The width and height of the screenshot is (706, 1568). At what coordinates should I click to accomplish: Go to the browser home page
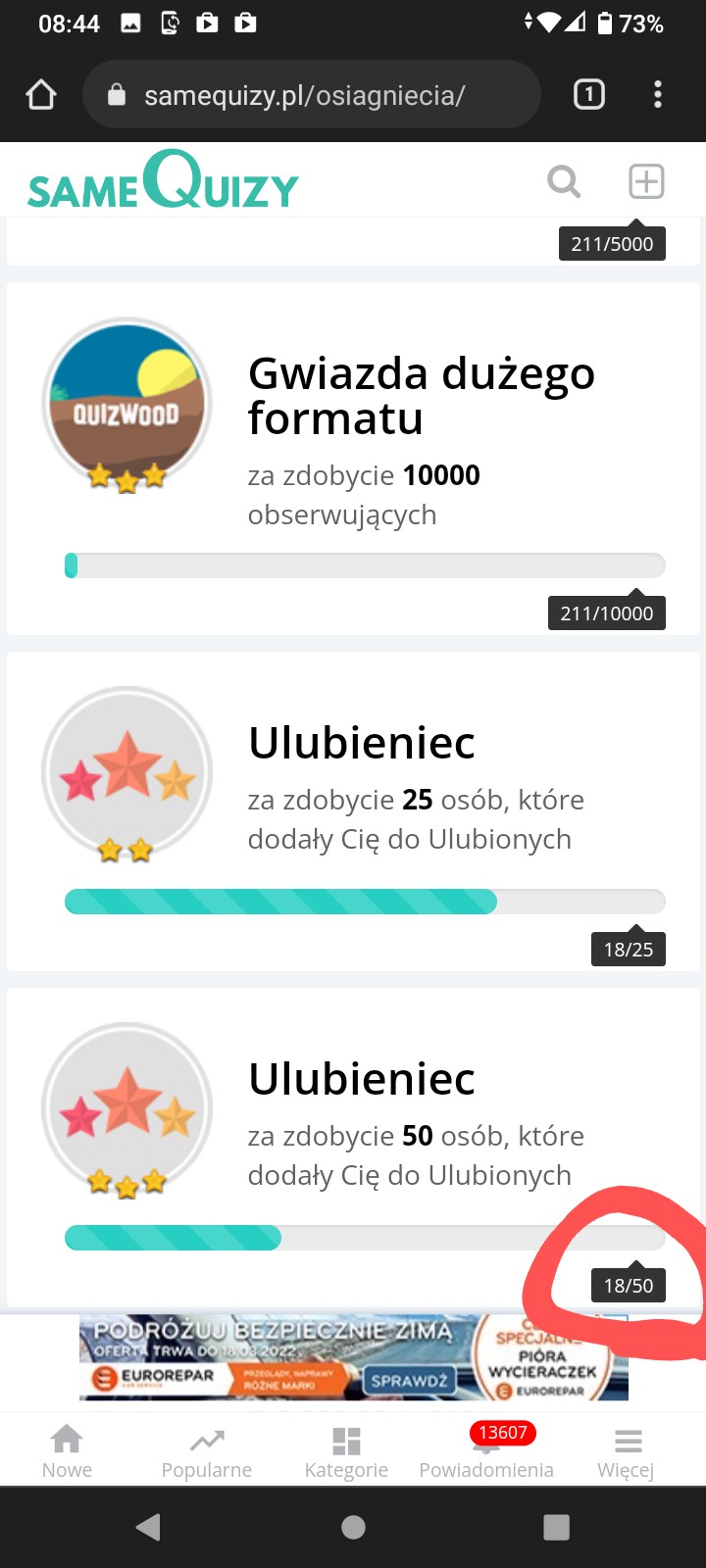41,95
